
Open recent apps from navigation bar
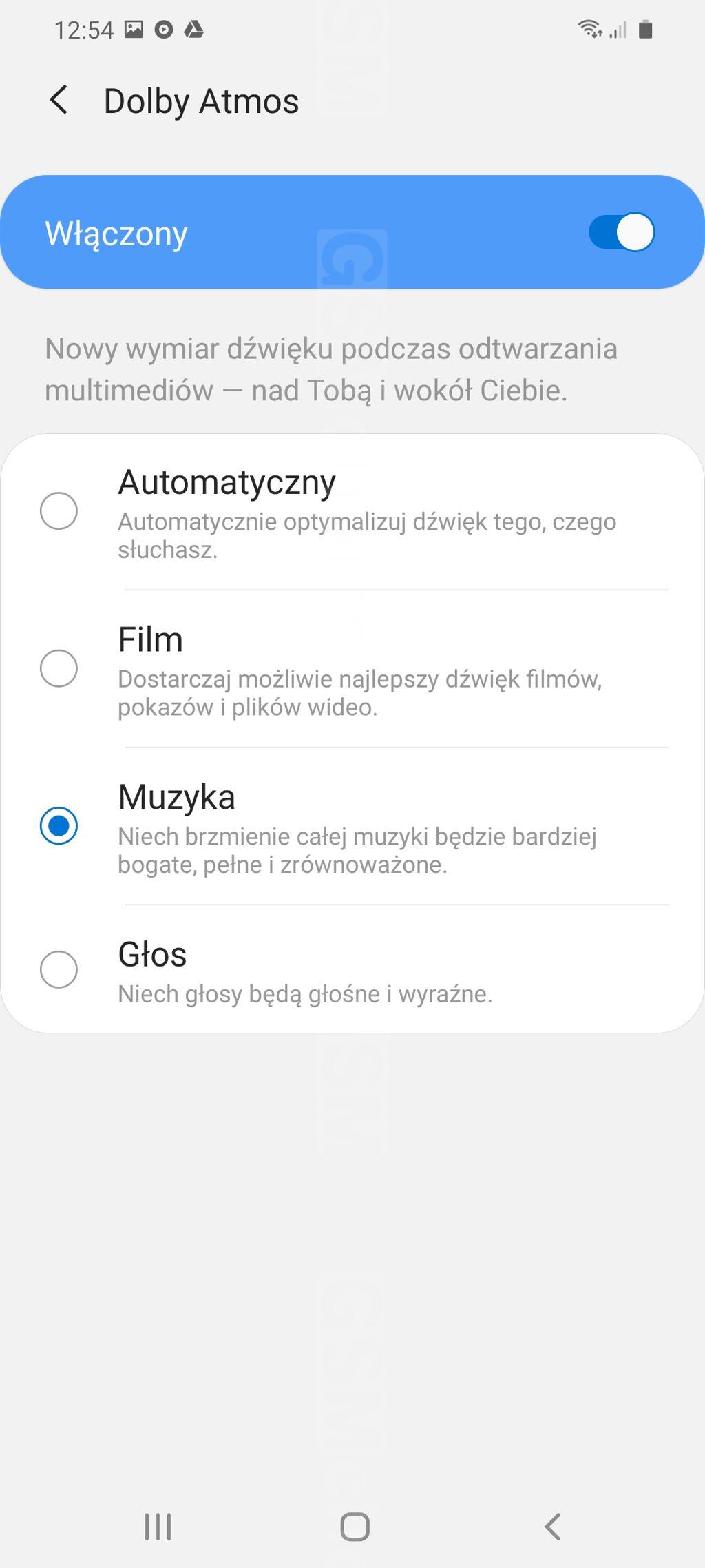click(158, 1527)
